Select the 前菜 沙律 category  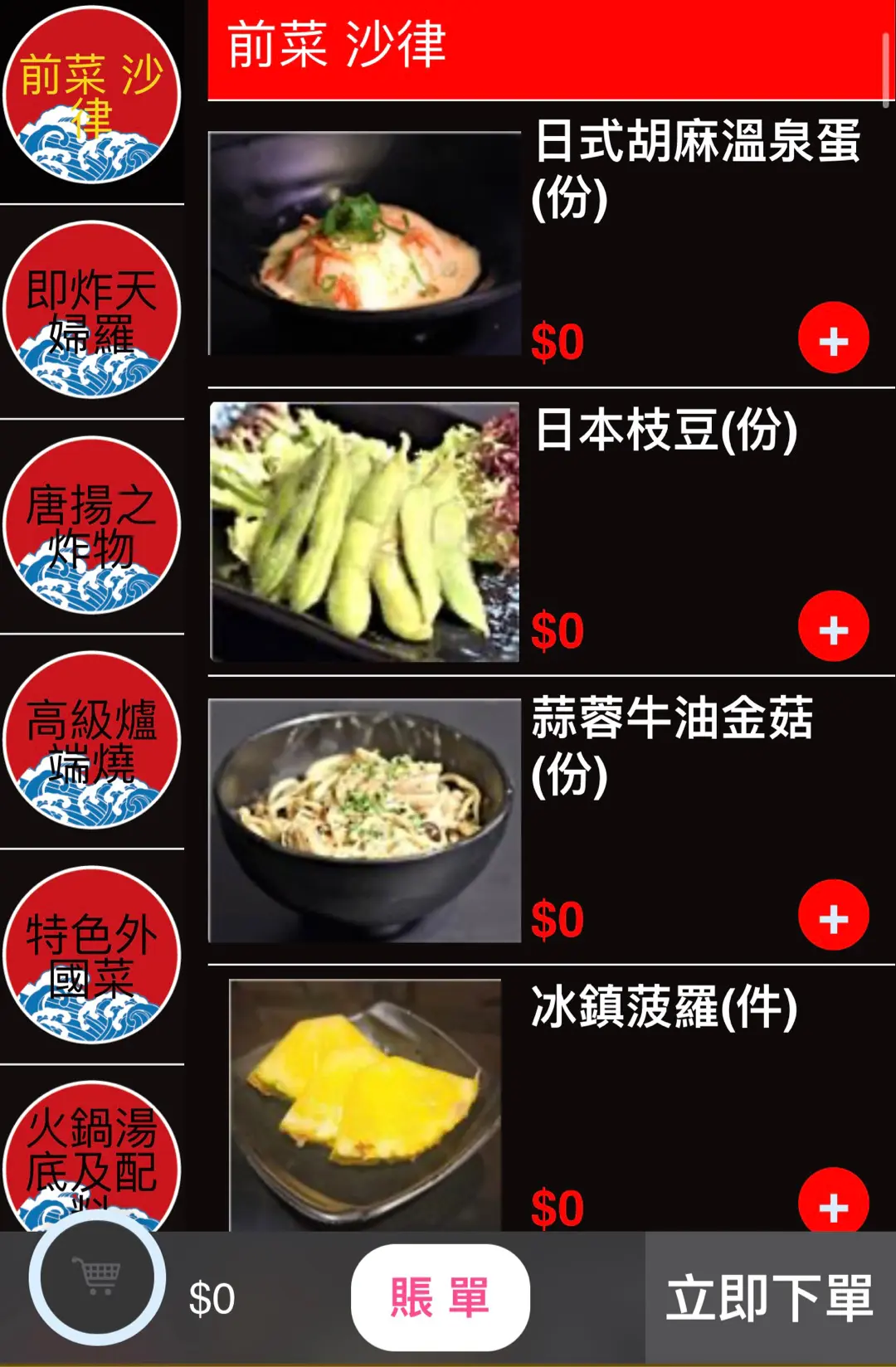(x=92, y=95)
